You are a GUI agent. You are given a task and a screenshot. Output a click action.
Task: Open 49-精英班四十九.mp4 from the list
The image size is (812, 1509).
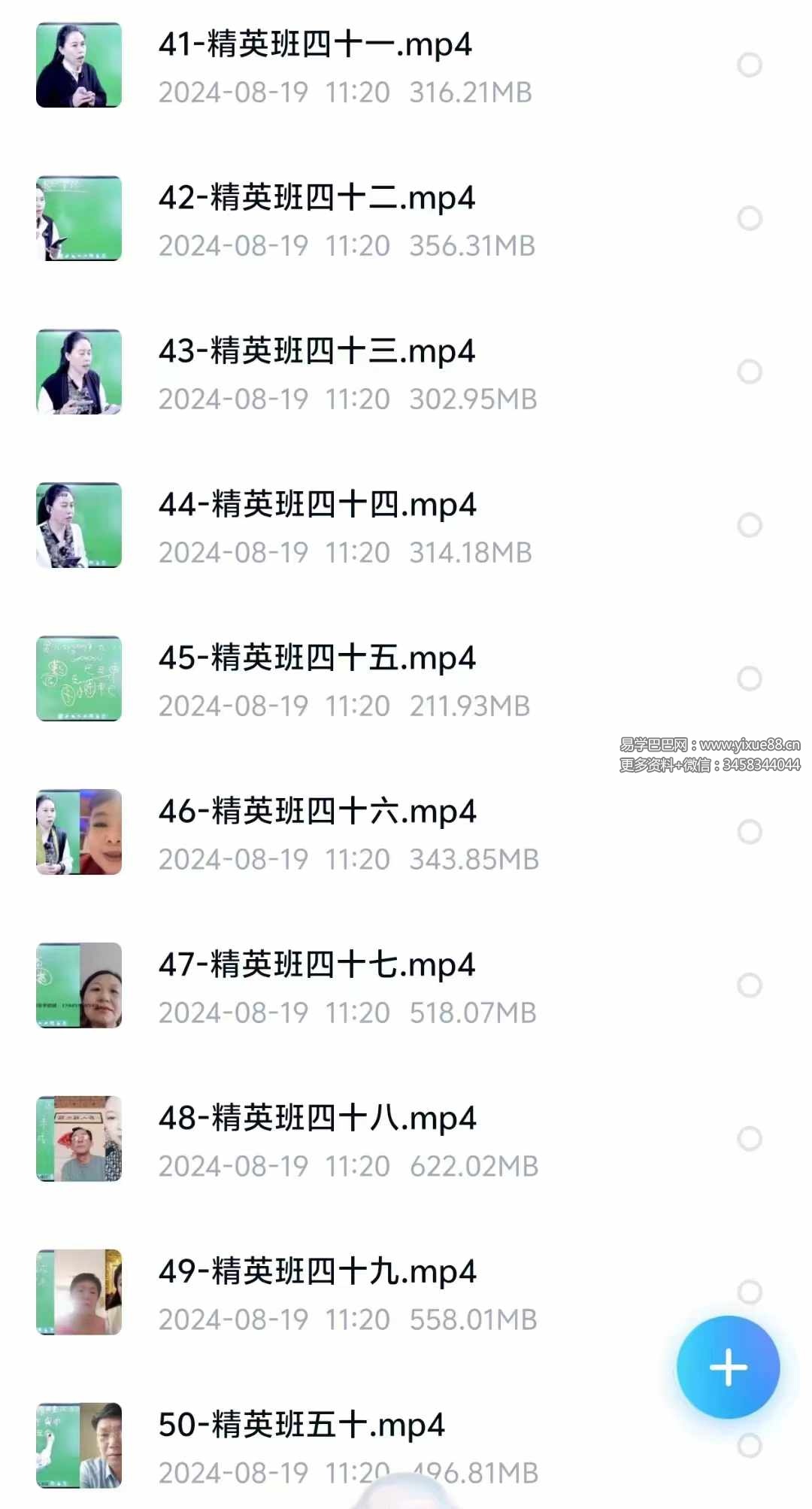click(316, 1271)
